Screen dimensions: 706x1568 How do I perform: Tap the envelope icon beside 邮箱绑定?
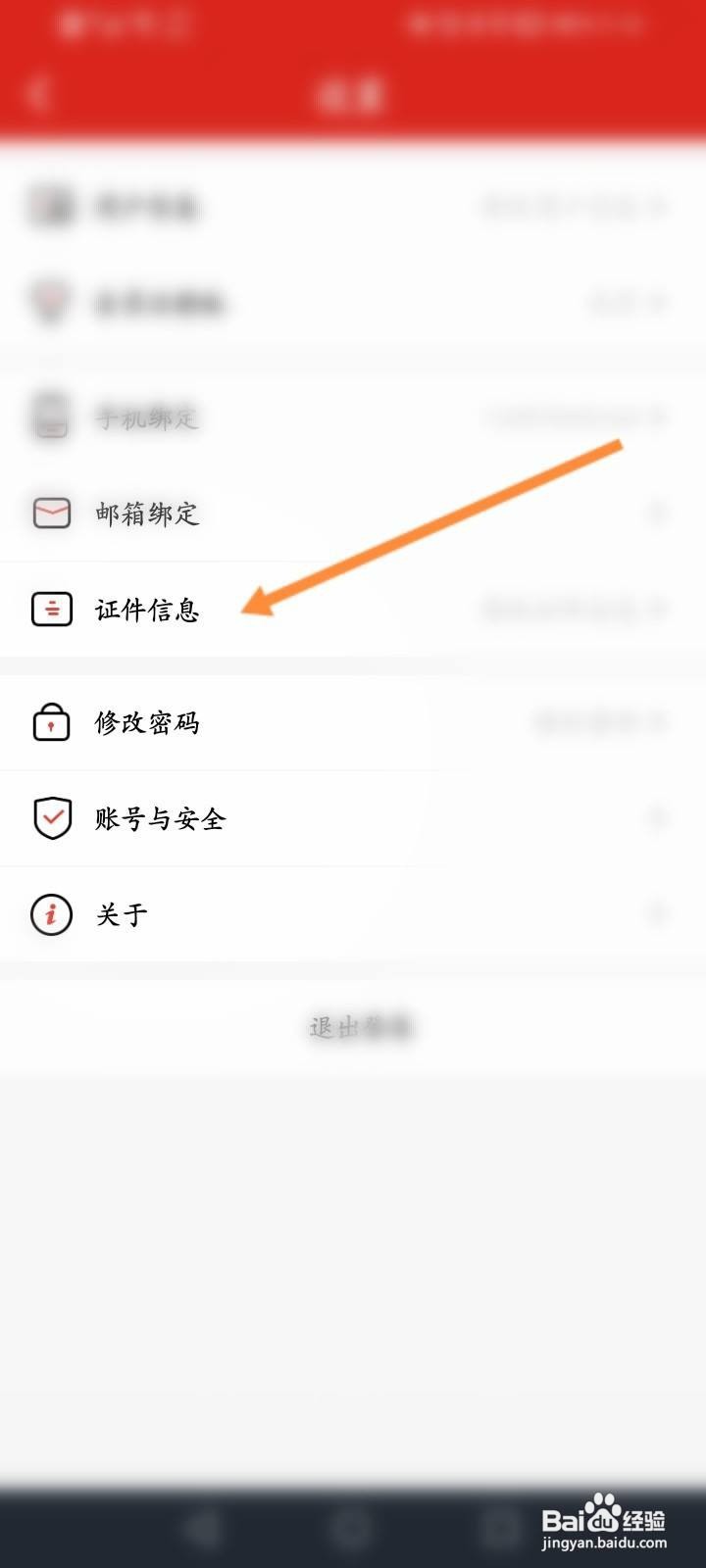(x=51, y=513)
